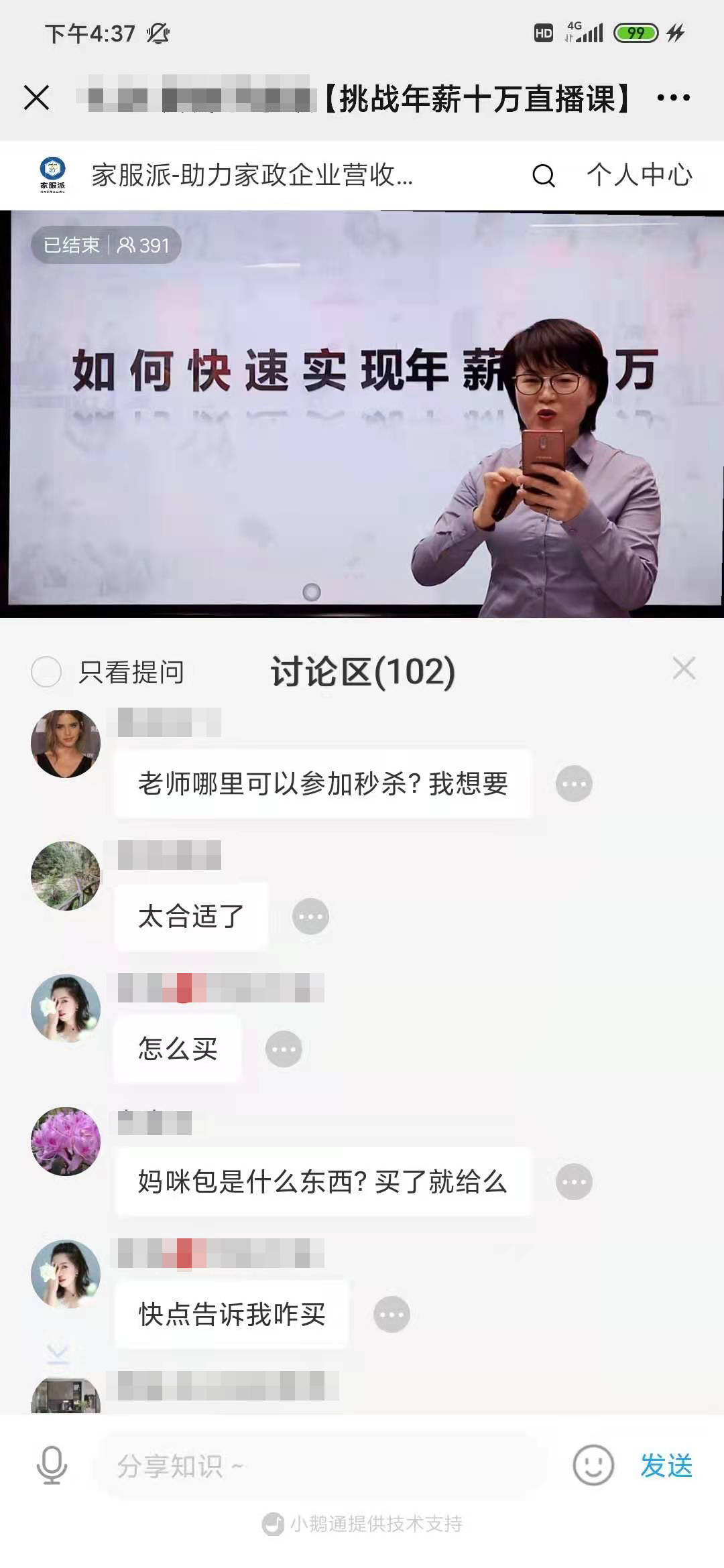Tap 发送 to send the comment
Screen dimensions: 724x1568
[666, 1465]
